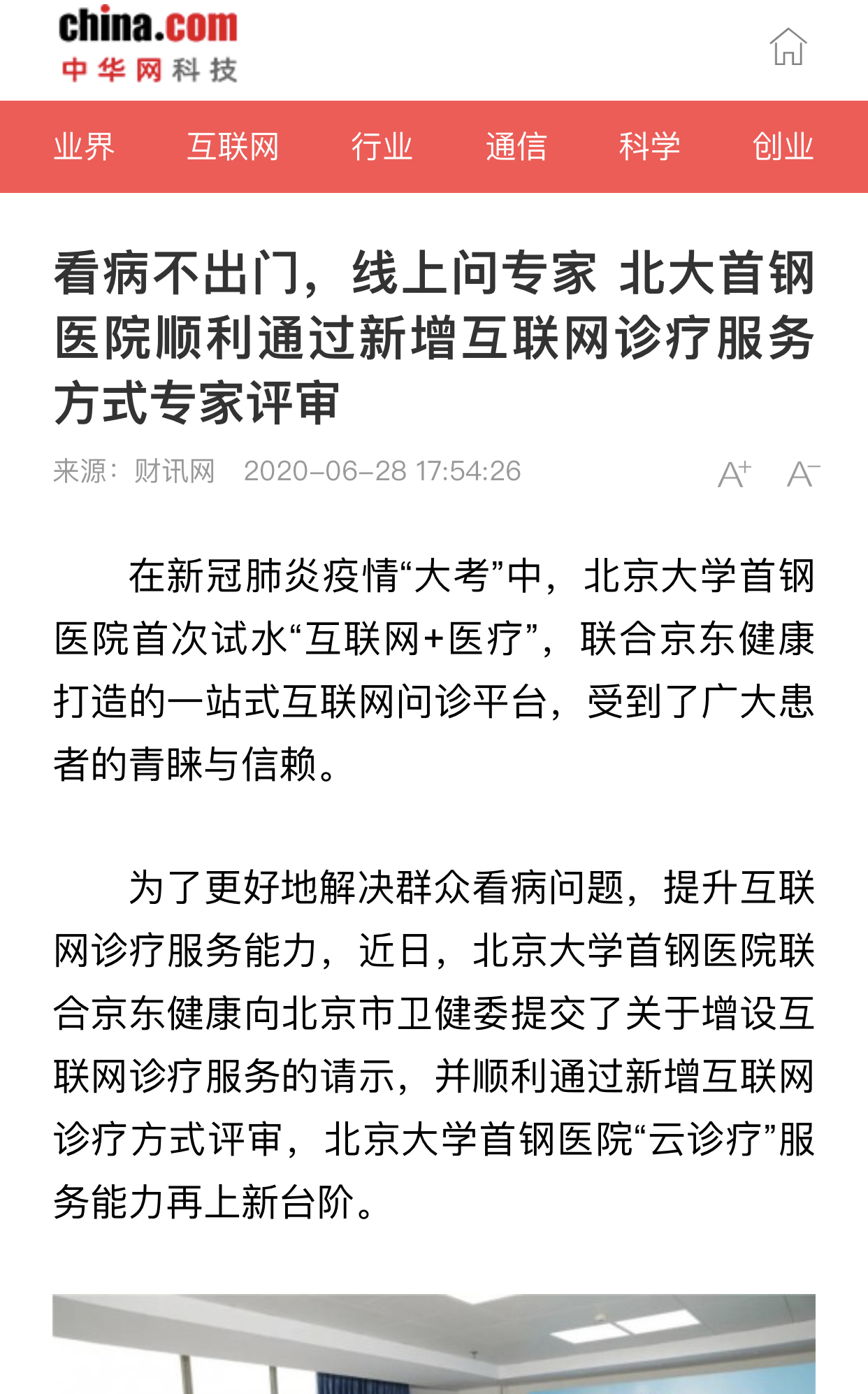The image size is (868, 1394).
Task: Go to the home page icon
Action: pos(788,48)
